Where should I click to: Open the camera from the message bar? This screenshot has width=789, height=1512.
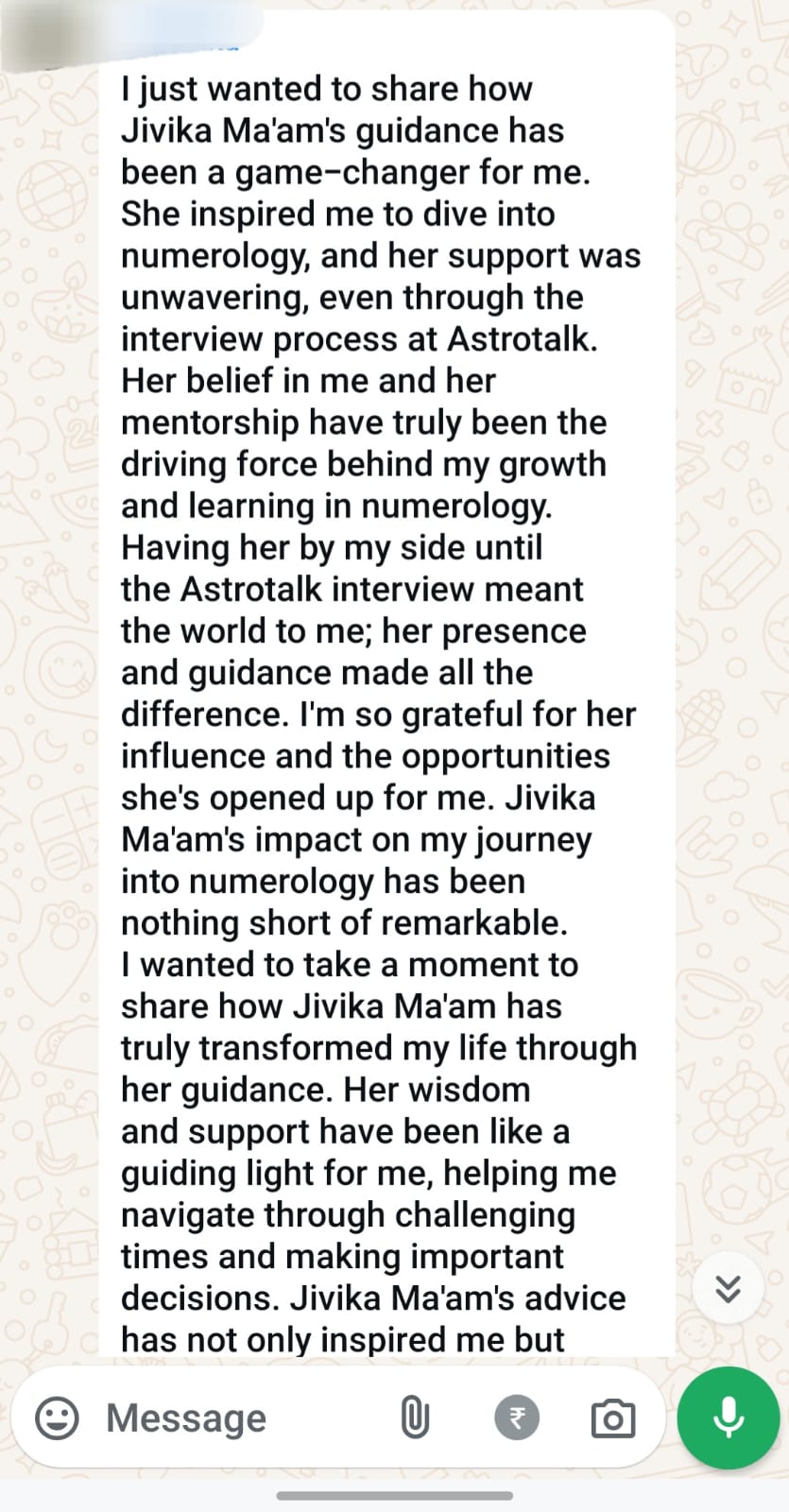[612, 1418]
